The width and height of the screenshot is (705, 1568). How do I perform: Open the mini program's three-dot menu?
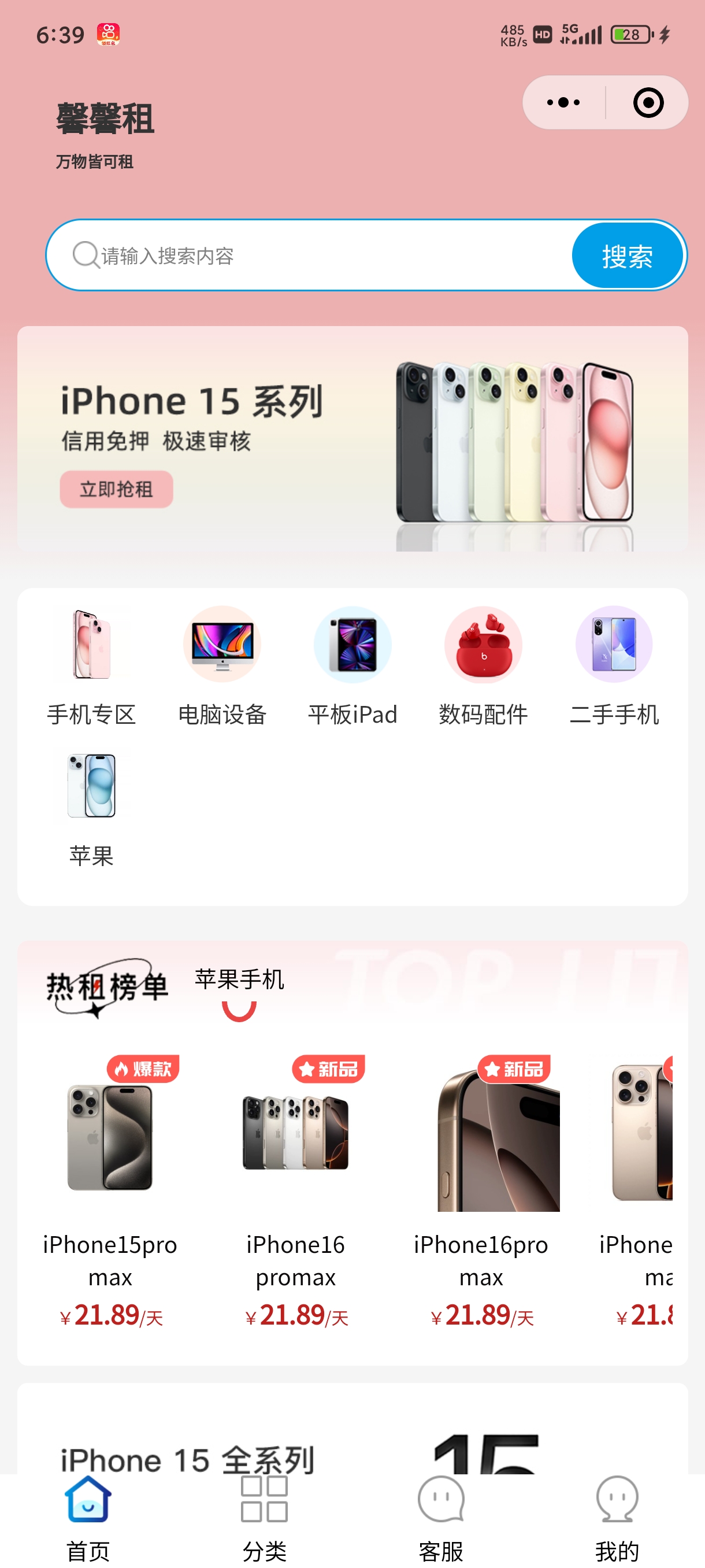pyautogui.click(x=563, y=102)
